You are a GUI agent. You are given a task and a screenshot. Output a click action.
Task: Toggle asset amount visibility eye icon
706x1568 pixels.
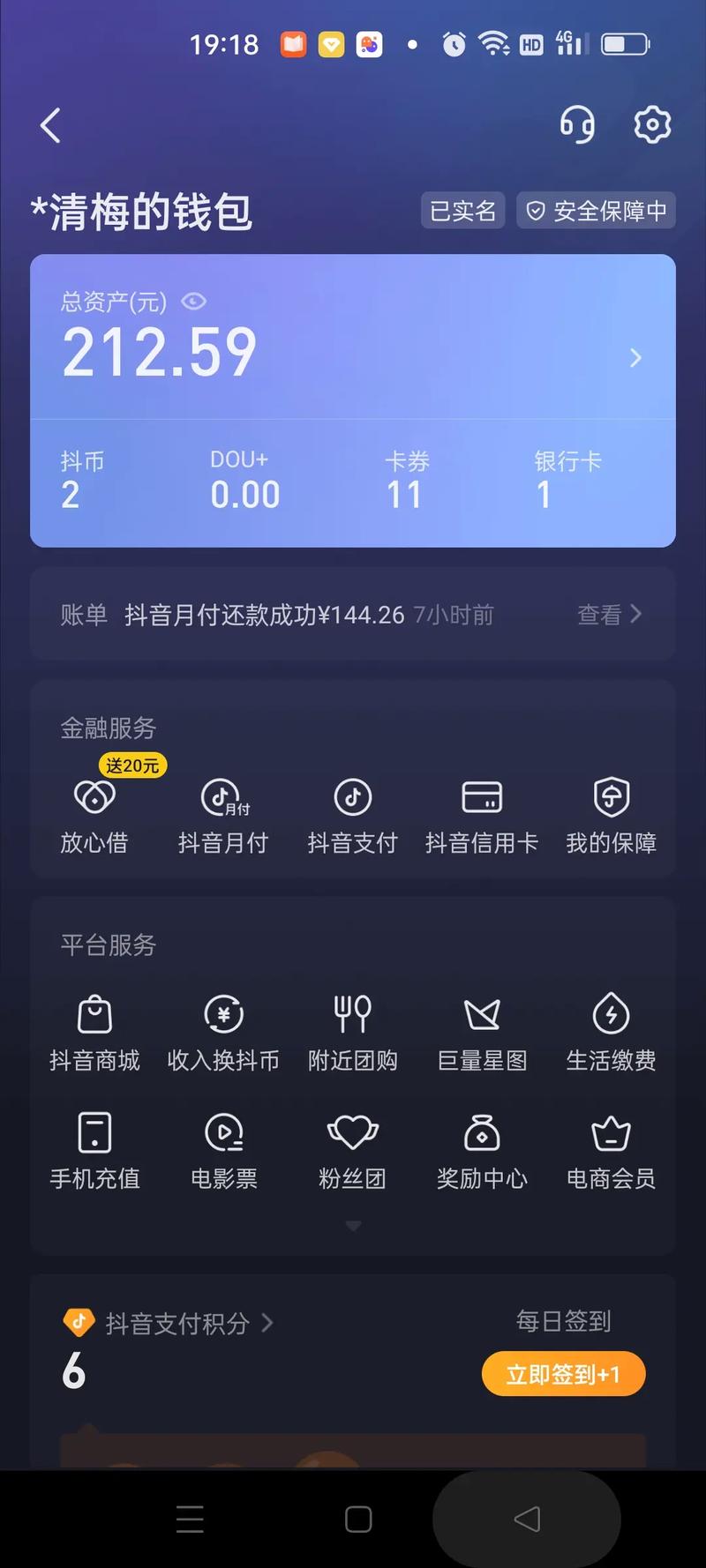pos(193,302)
